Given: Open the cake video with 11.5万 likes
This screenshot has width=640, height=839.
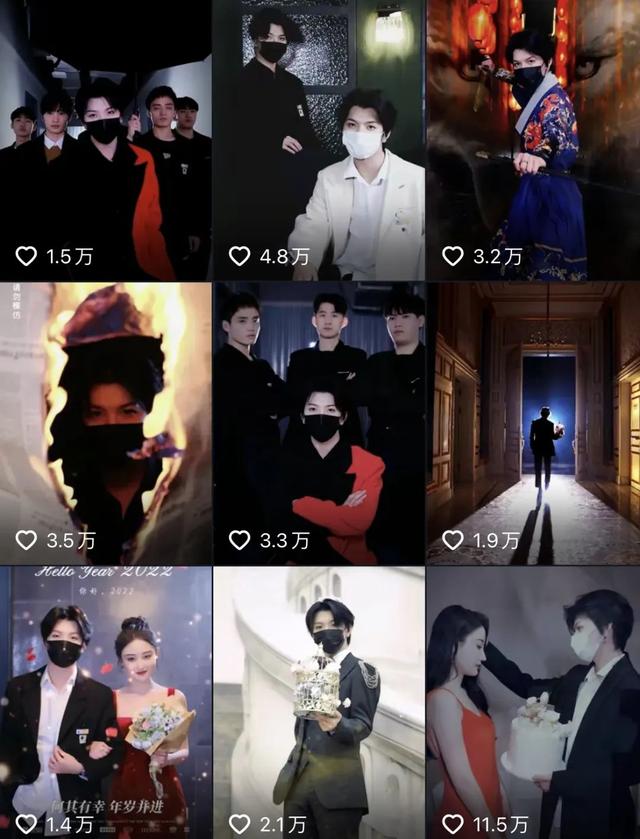Looking at the screenshot, I should click(533, 702).
